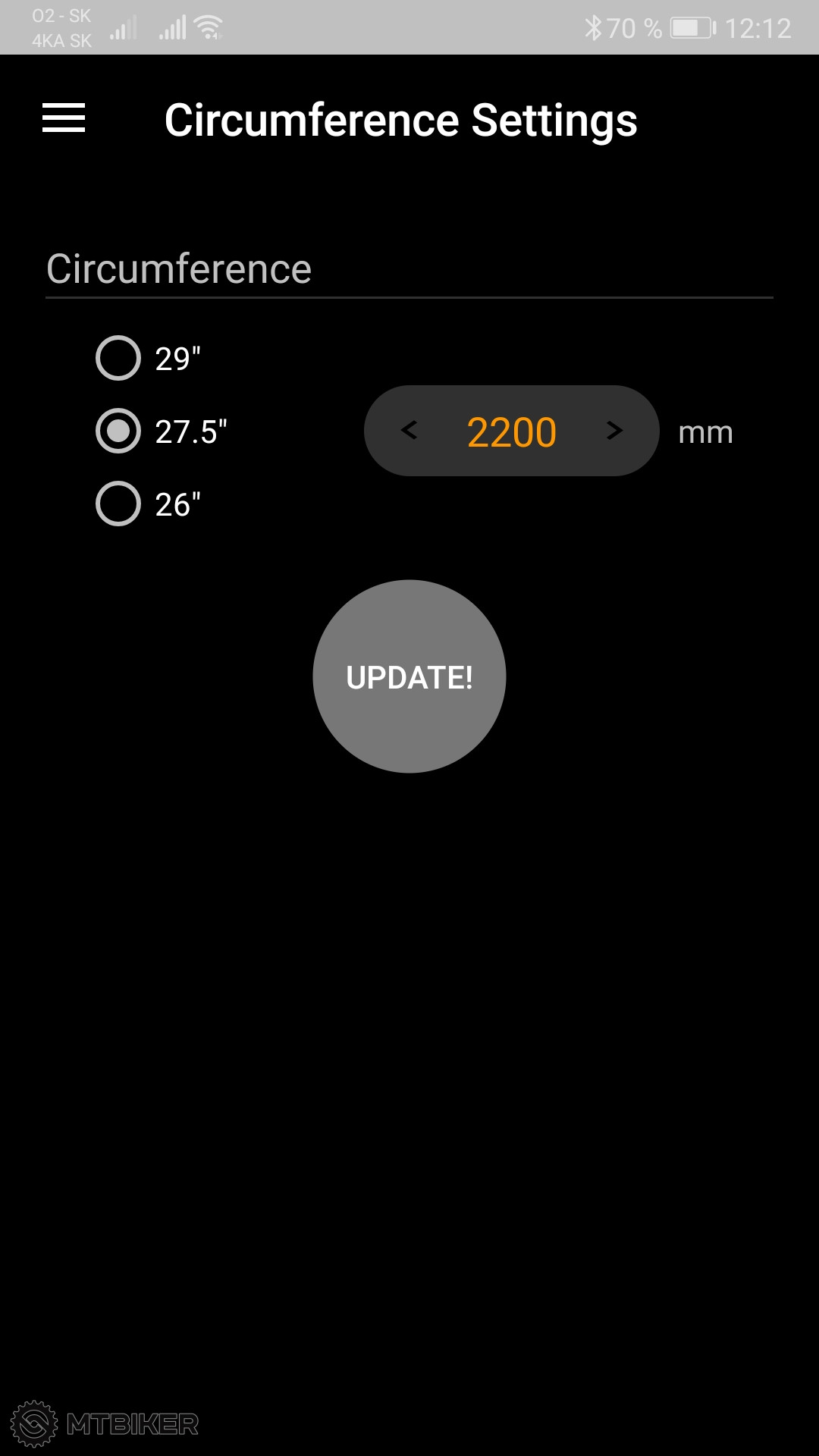Decrease circumference with the left arrow

point(409,431)
